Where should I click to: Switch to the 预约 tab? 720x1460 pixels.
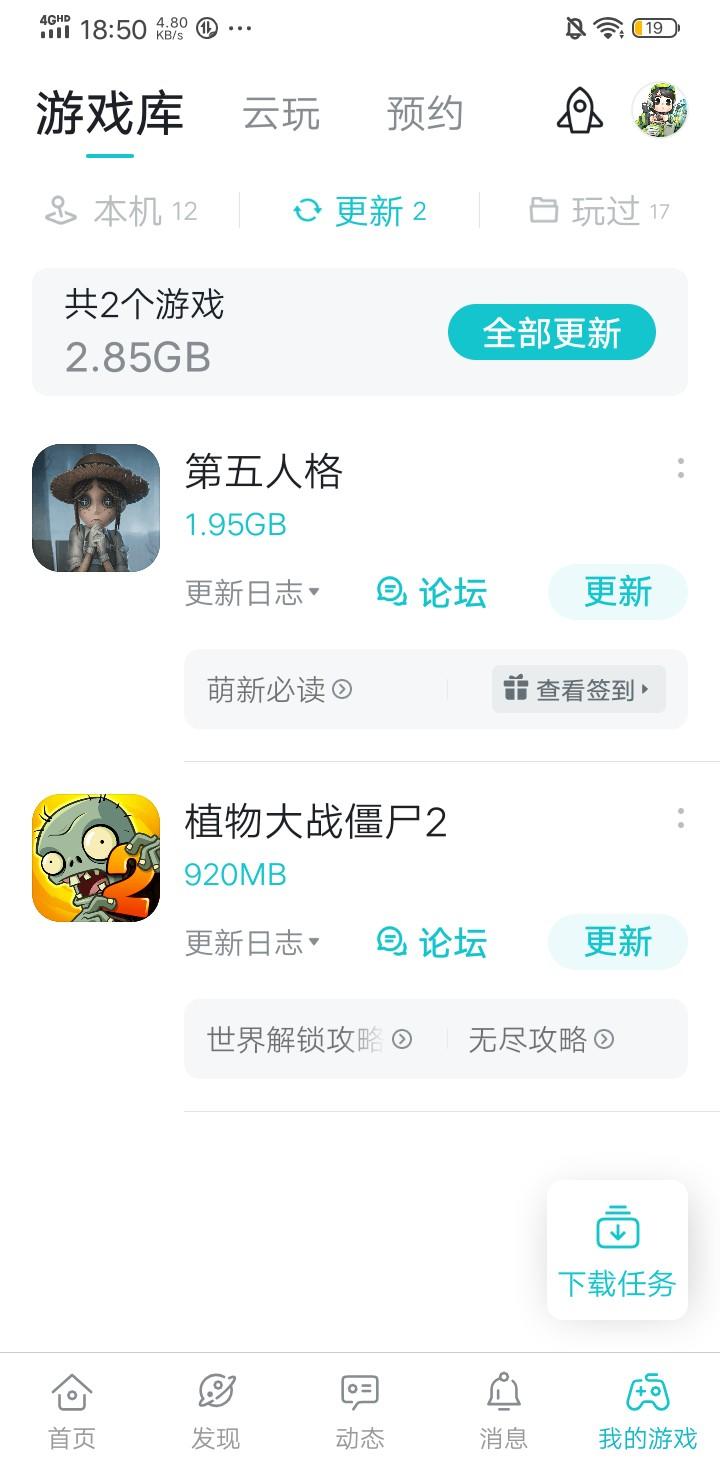(426, 113)
